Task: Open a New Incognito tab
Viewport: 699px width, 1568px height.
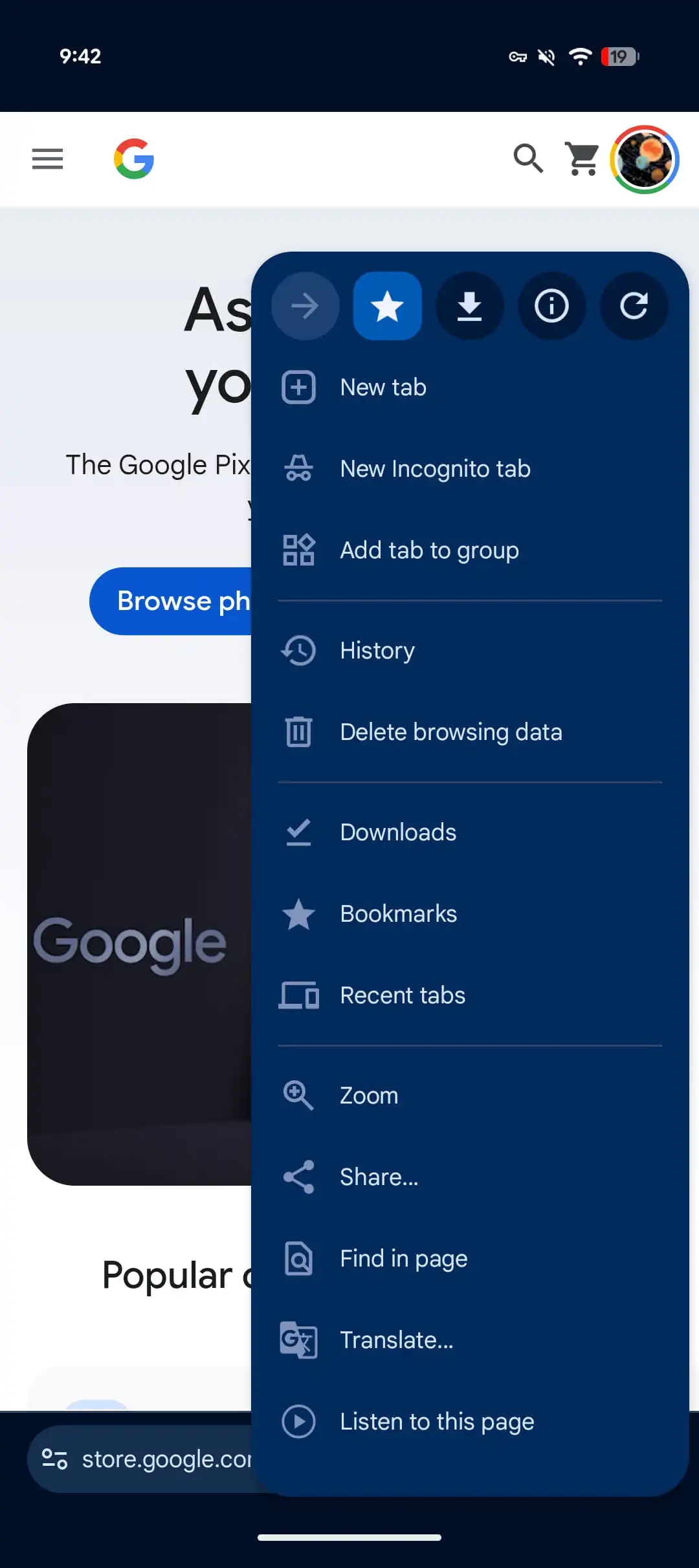Action: click(435, 468)
